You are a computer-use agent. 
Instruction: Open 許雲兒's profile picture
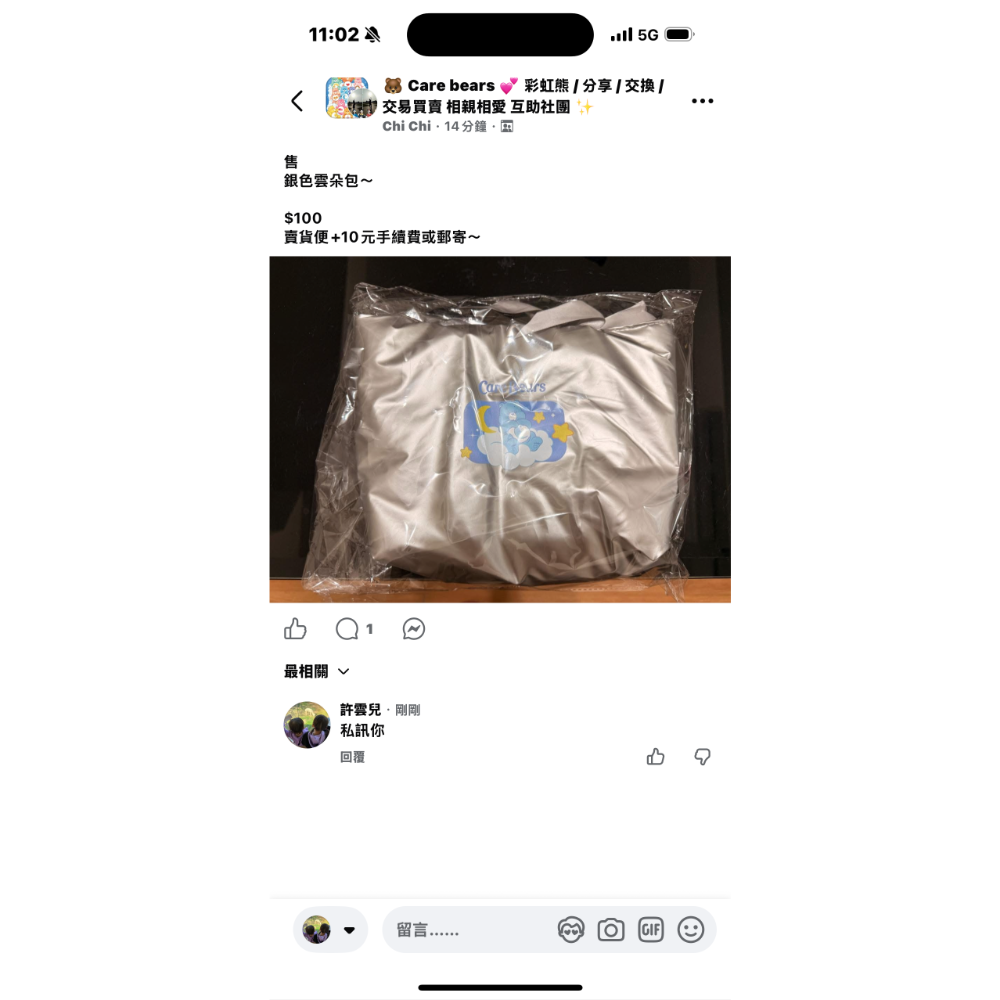(307, 725)
